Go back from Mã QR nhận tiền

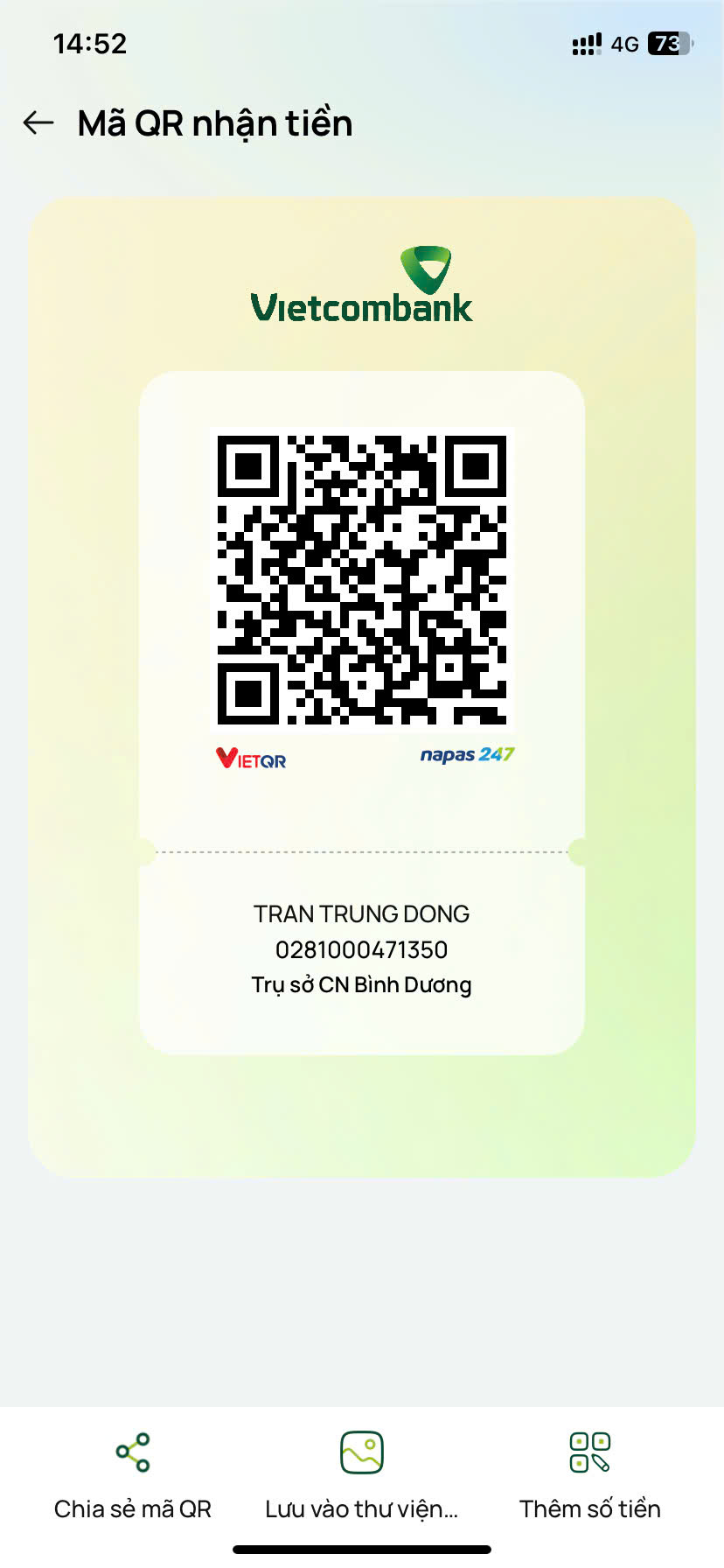tap(38, 123)
